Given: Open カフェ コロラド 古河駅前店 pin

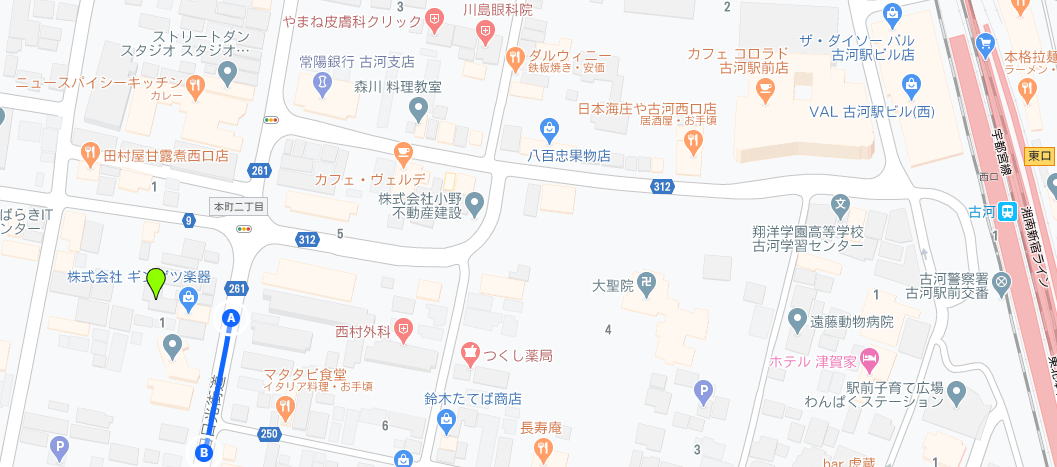Looking at the screenshot, I should pyautogui.click(x=767, y=92).
